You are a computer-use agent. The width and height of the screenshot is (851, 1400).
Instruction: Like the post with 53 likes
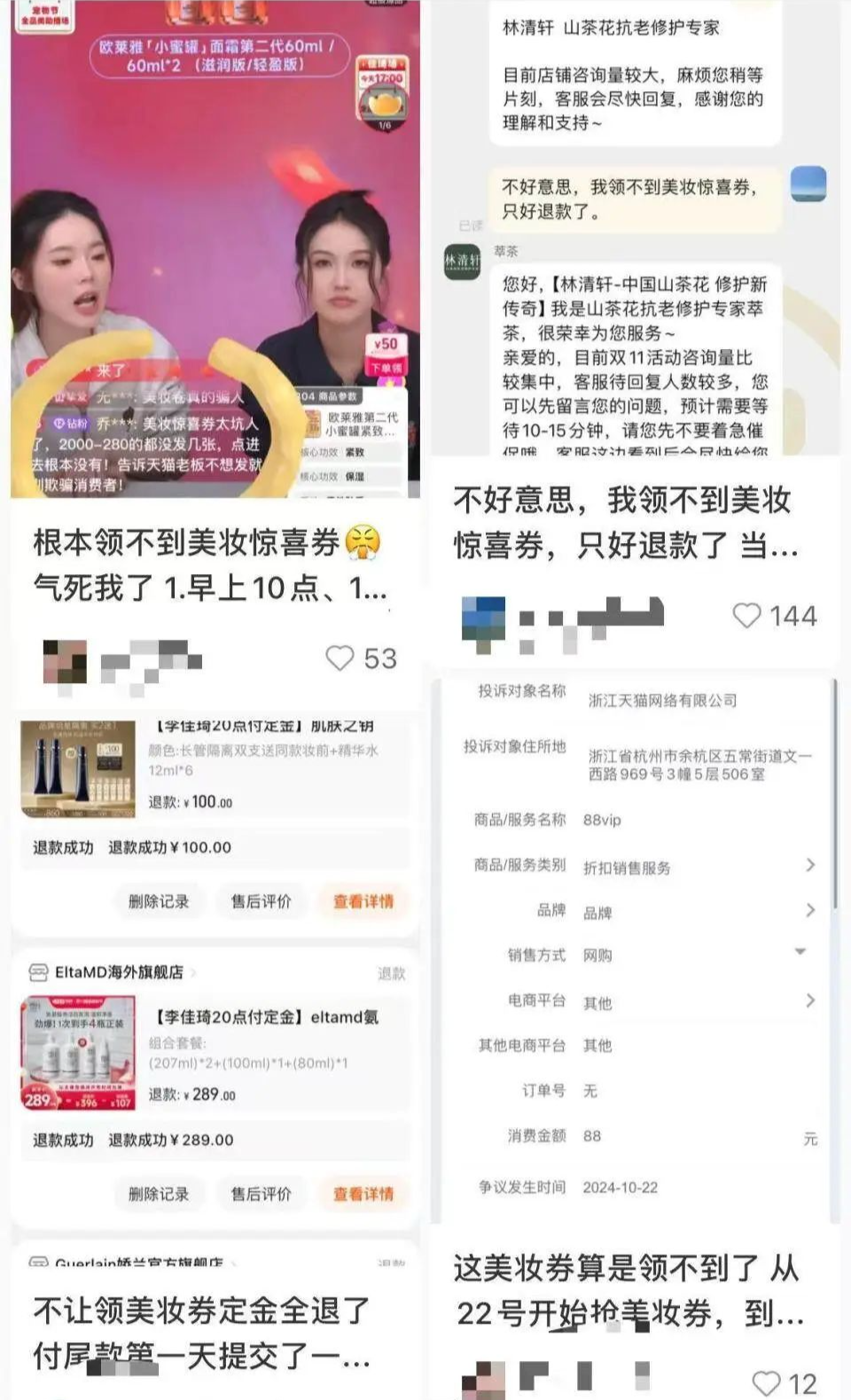point(340,657)
